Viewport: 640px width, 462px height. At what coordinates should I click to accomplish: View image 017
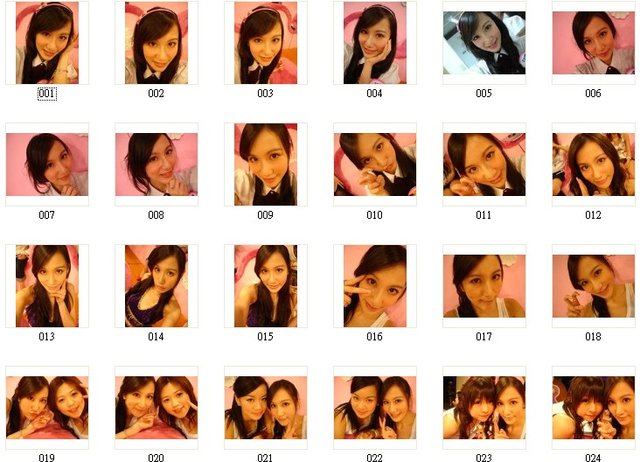point(484,286)
